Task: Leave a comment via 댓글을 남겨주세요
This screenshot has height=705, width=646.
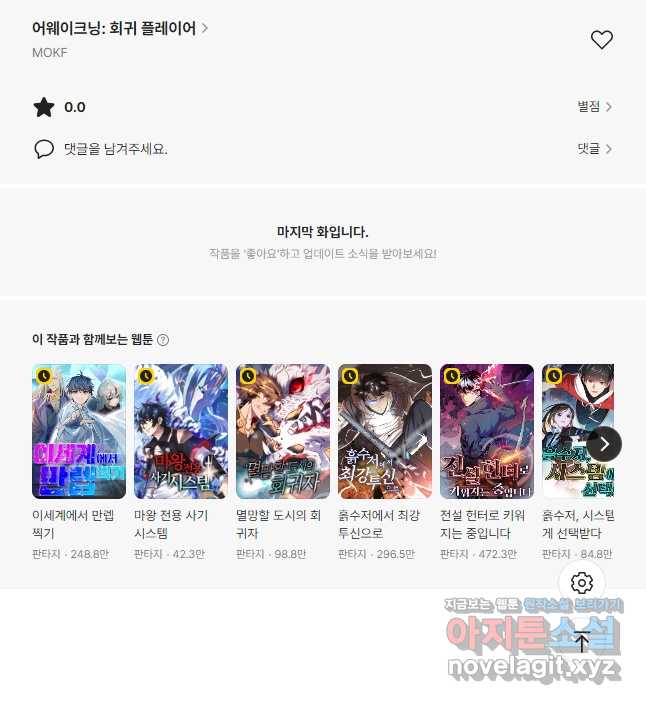Action: 115,149
